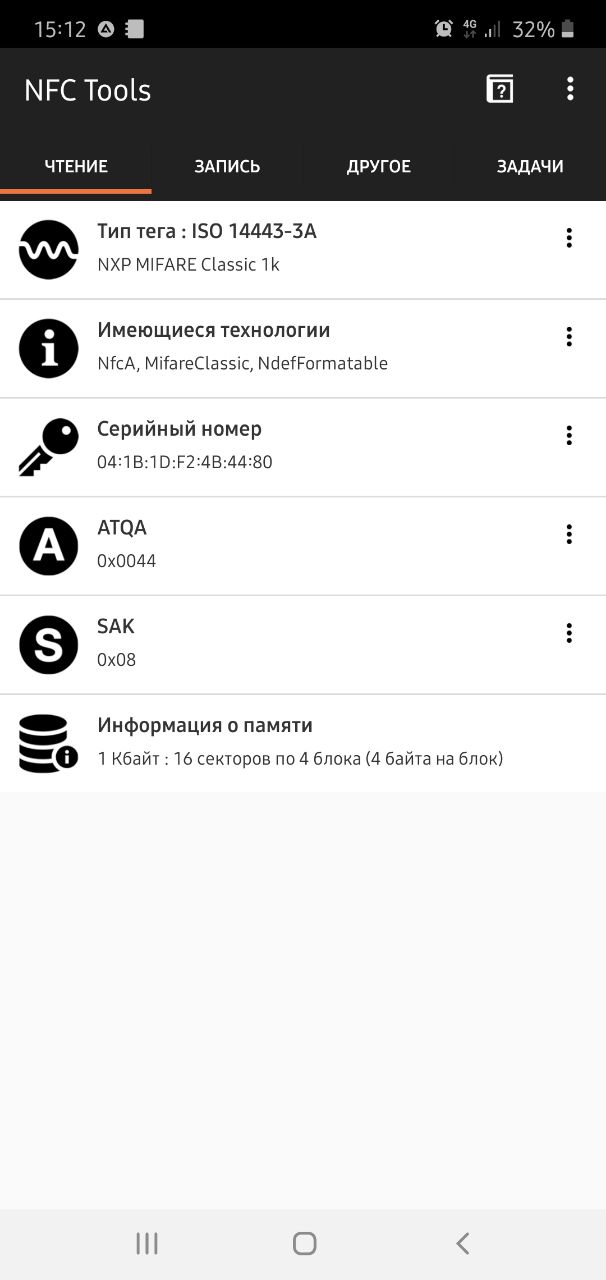Open options for the Тип тега row
The height and width of the screenshot is (1280, 606).
(569, 238)
